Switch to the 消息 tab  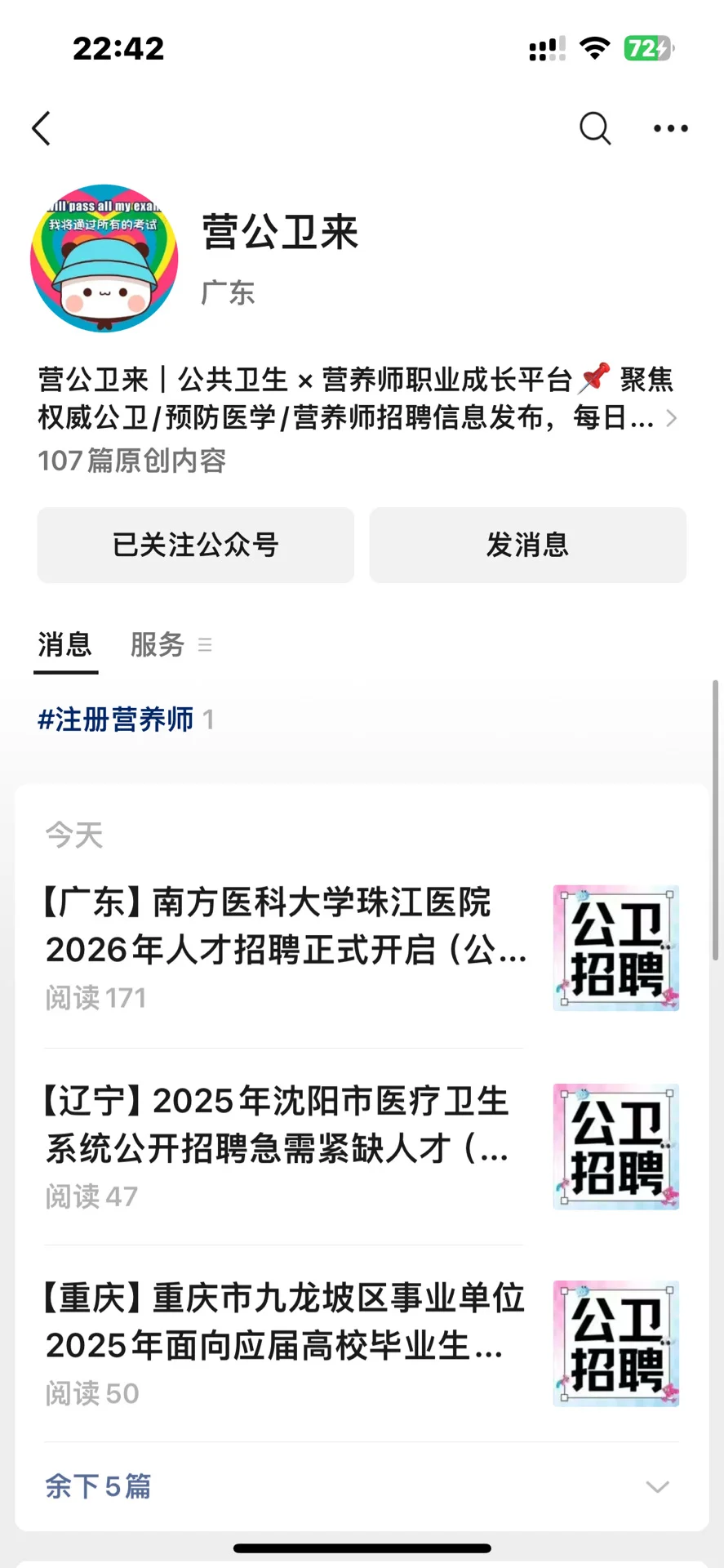tap(65, 644)
